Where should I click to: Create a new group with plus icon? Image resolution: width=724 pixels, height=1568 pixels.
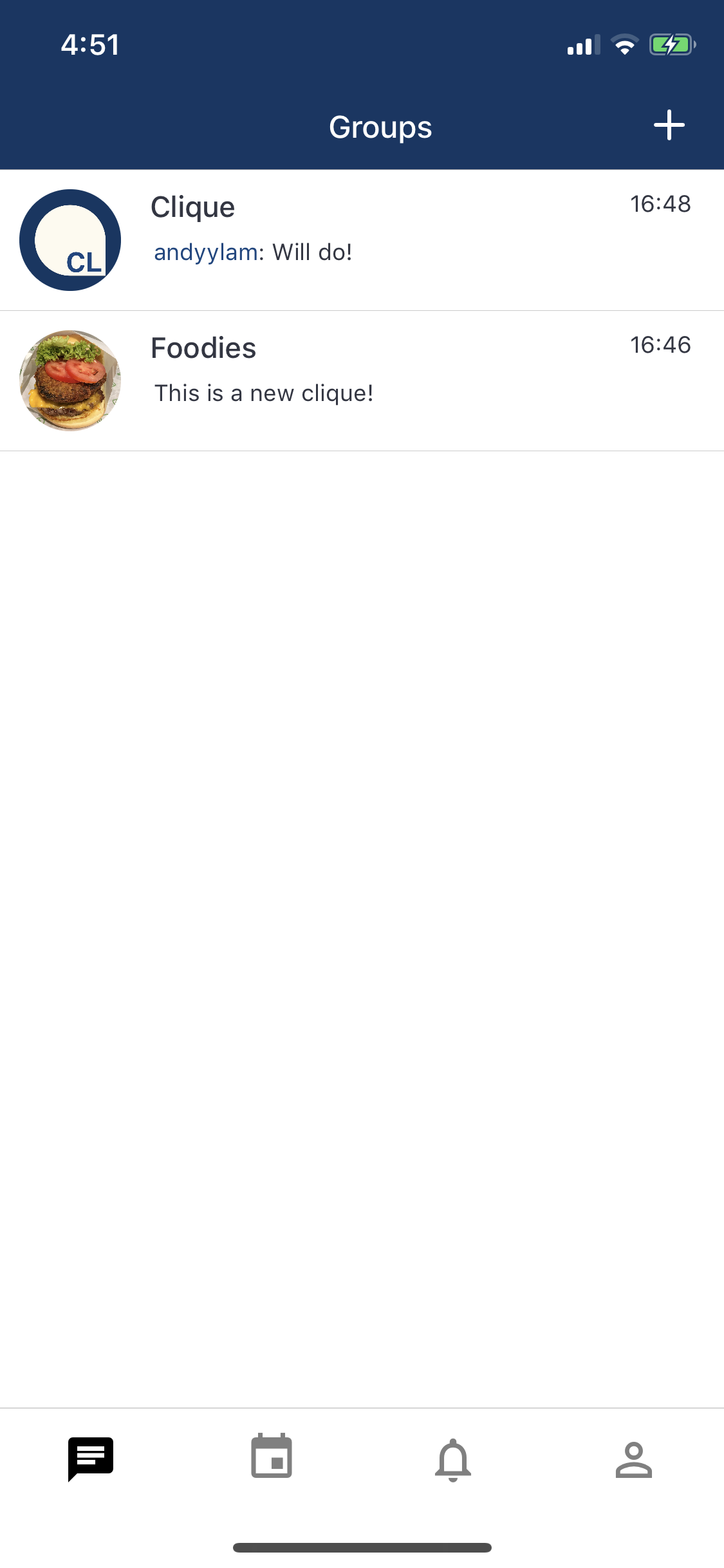pyautogui.click(x=669, y=125)
